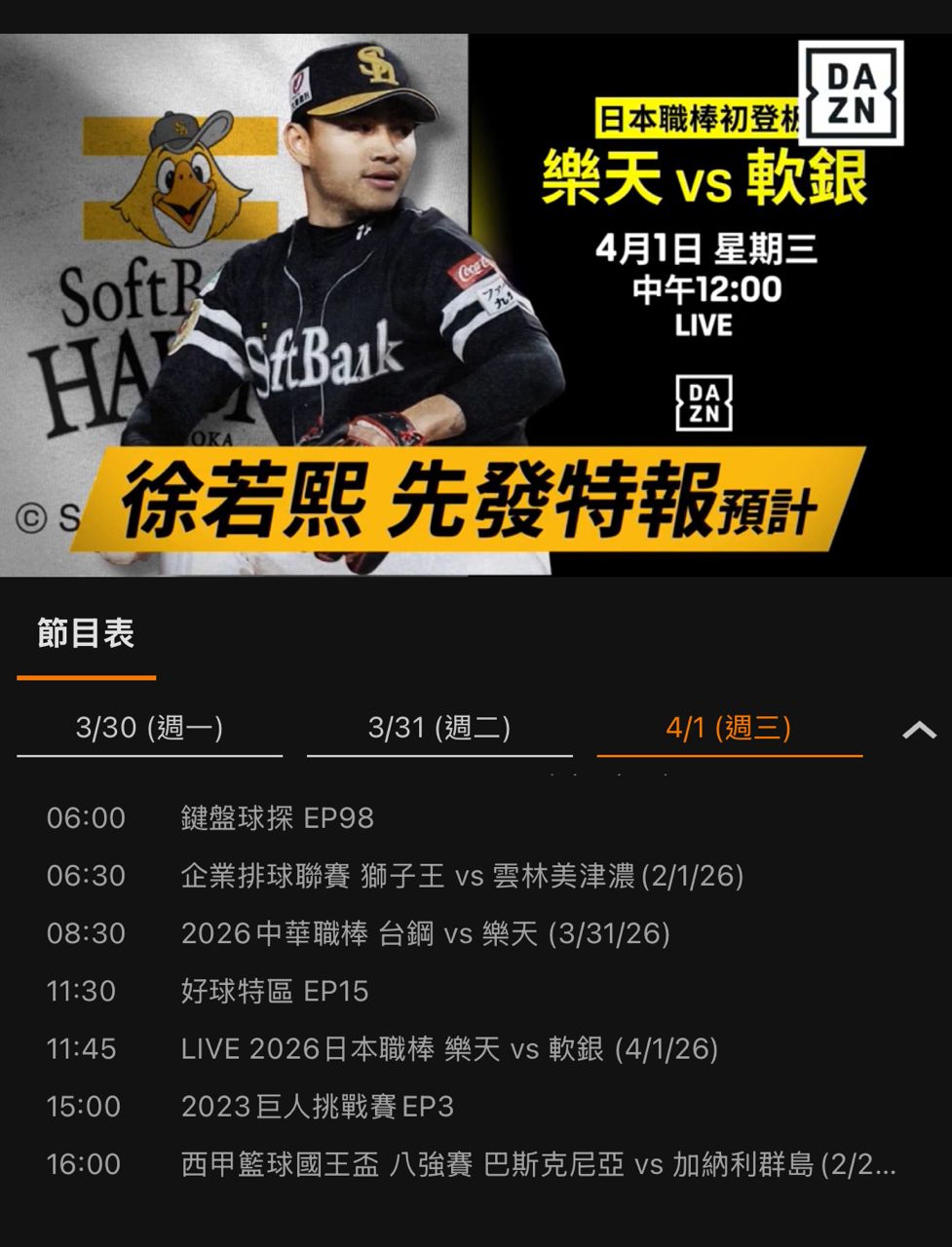Switch to the 3/31 (週二) schedule
The width and height of the screenshot is (952, 1247).
click(438, 728)
